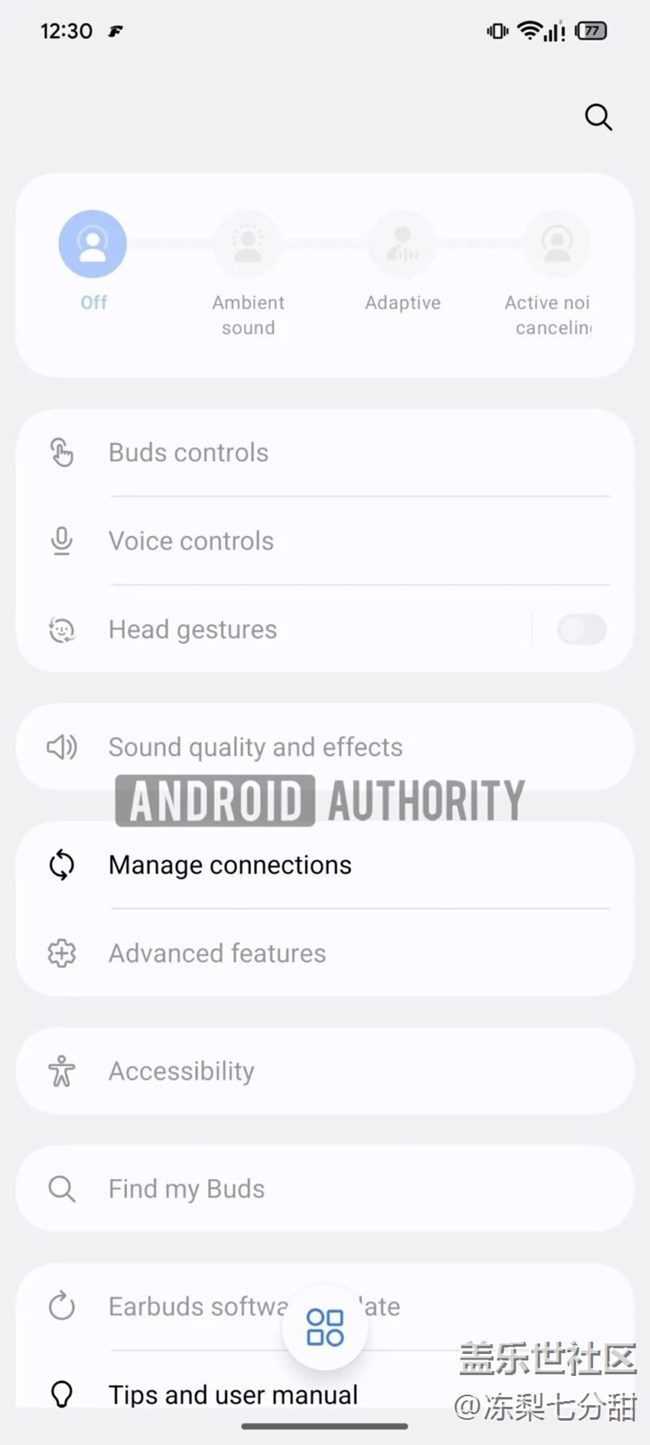This screenshot has height=1445, width=650.
Task: Toggle the Head gestures switch
Action: [581, 630]
